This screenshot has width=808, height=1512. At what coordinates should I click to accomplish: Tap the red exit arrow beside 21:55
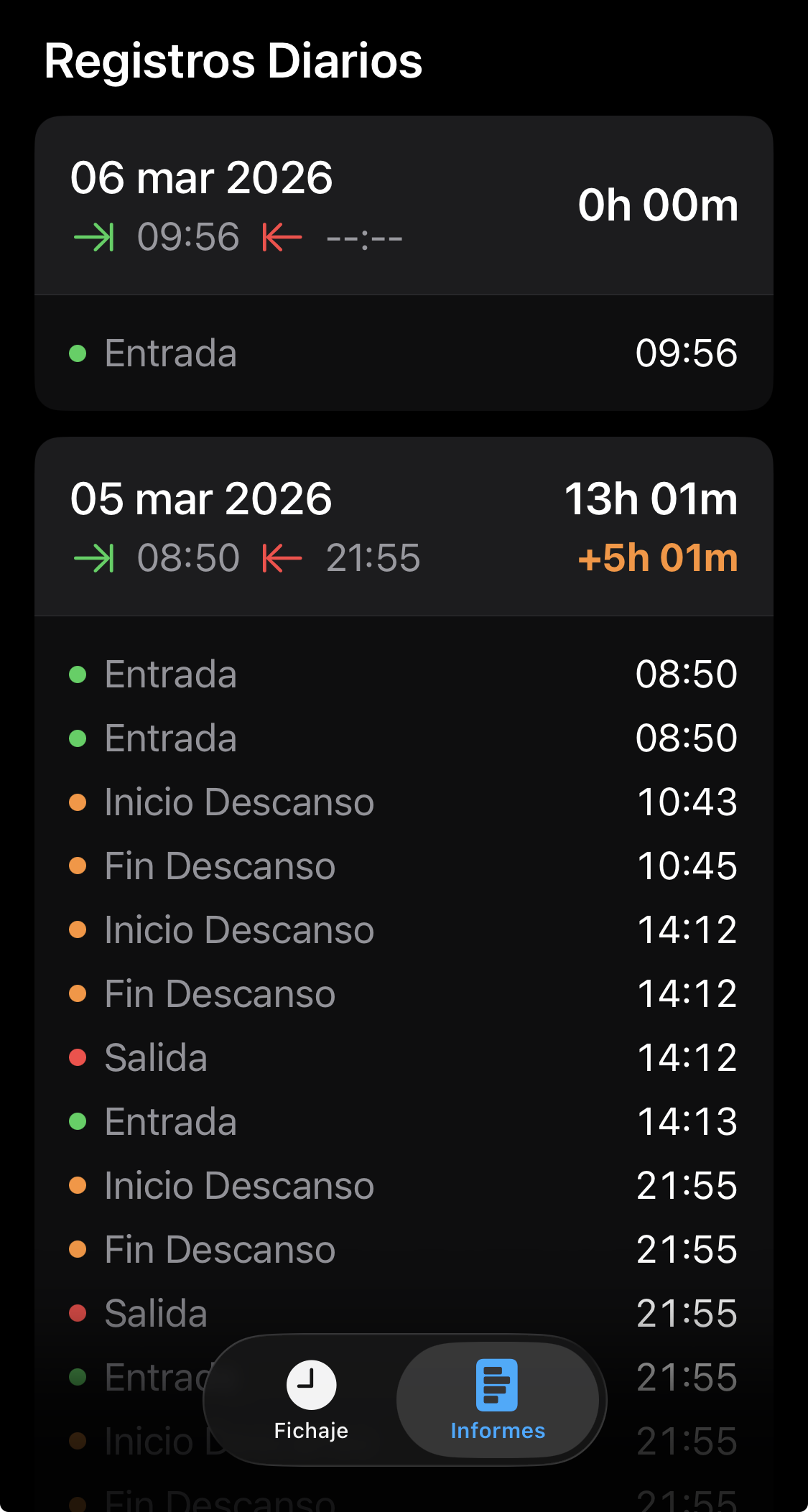[x=282, y=557]
